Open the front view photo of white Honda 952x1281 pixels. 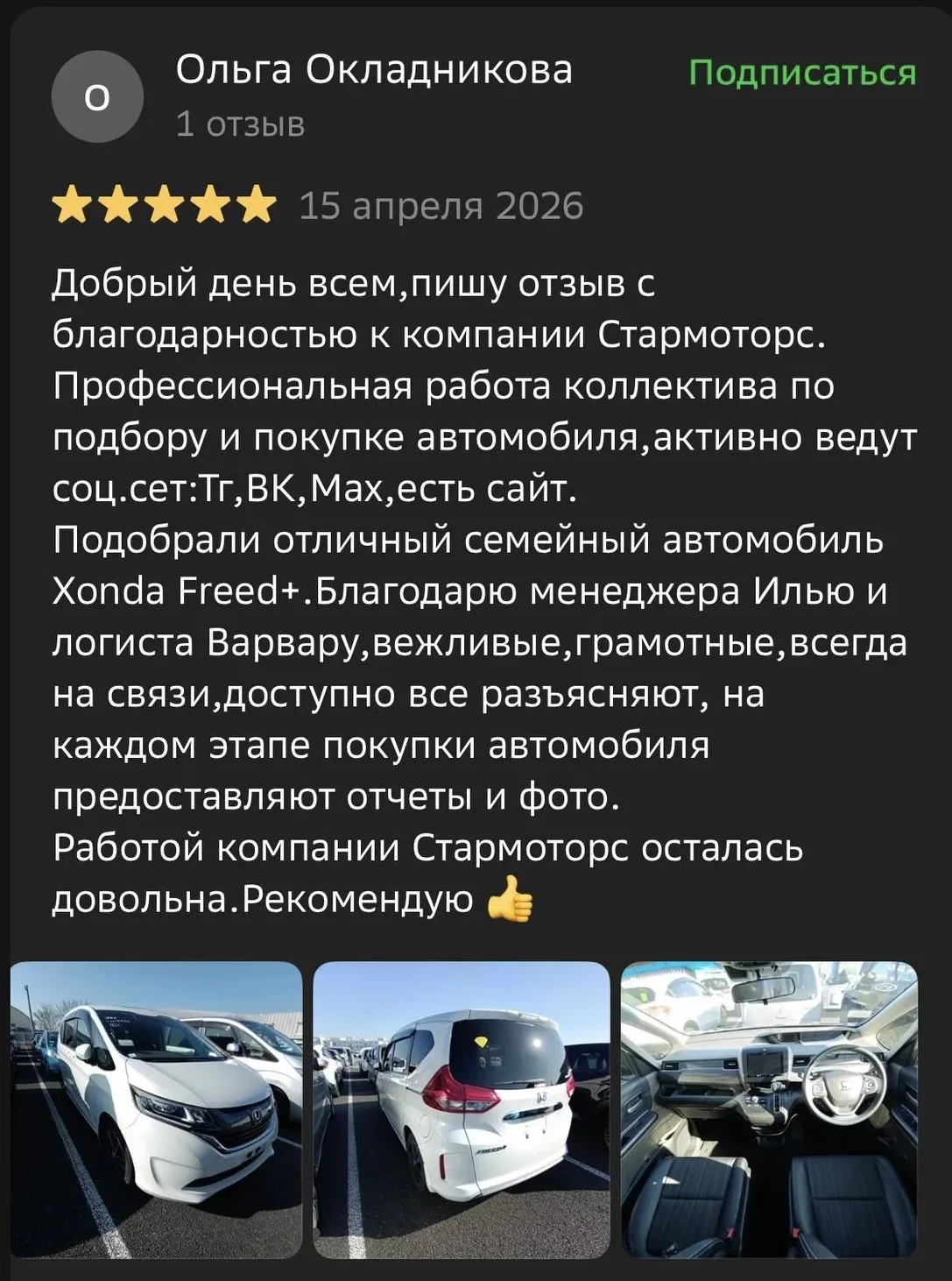coord(156,1109)
